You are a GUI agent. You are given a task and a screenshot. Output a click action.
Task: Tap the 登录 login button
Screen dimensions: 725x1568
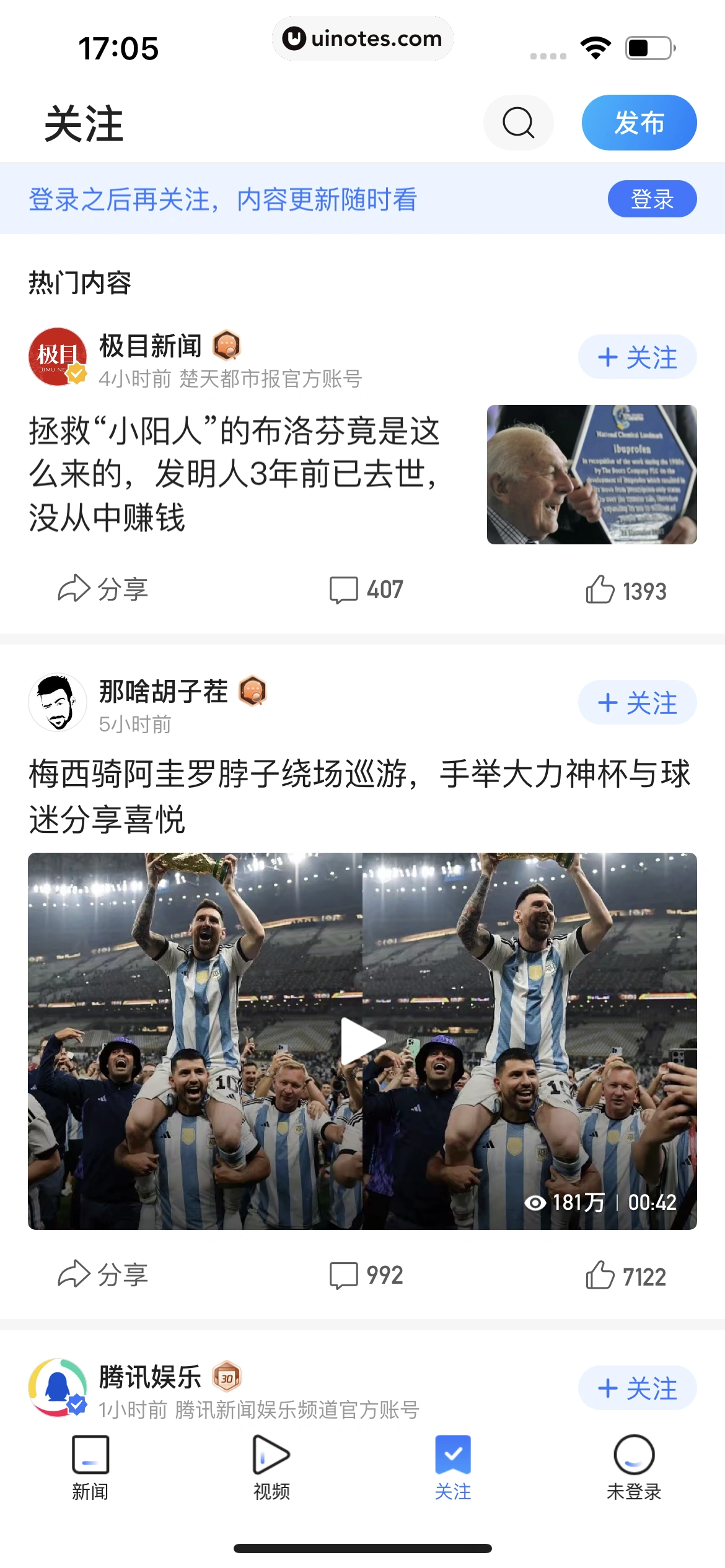coord(652,199)
